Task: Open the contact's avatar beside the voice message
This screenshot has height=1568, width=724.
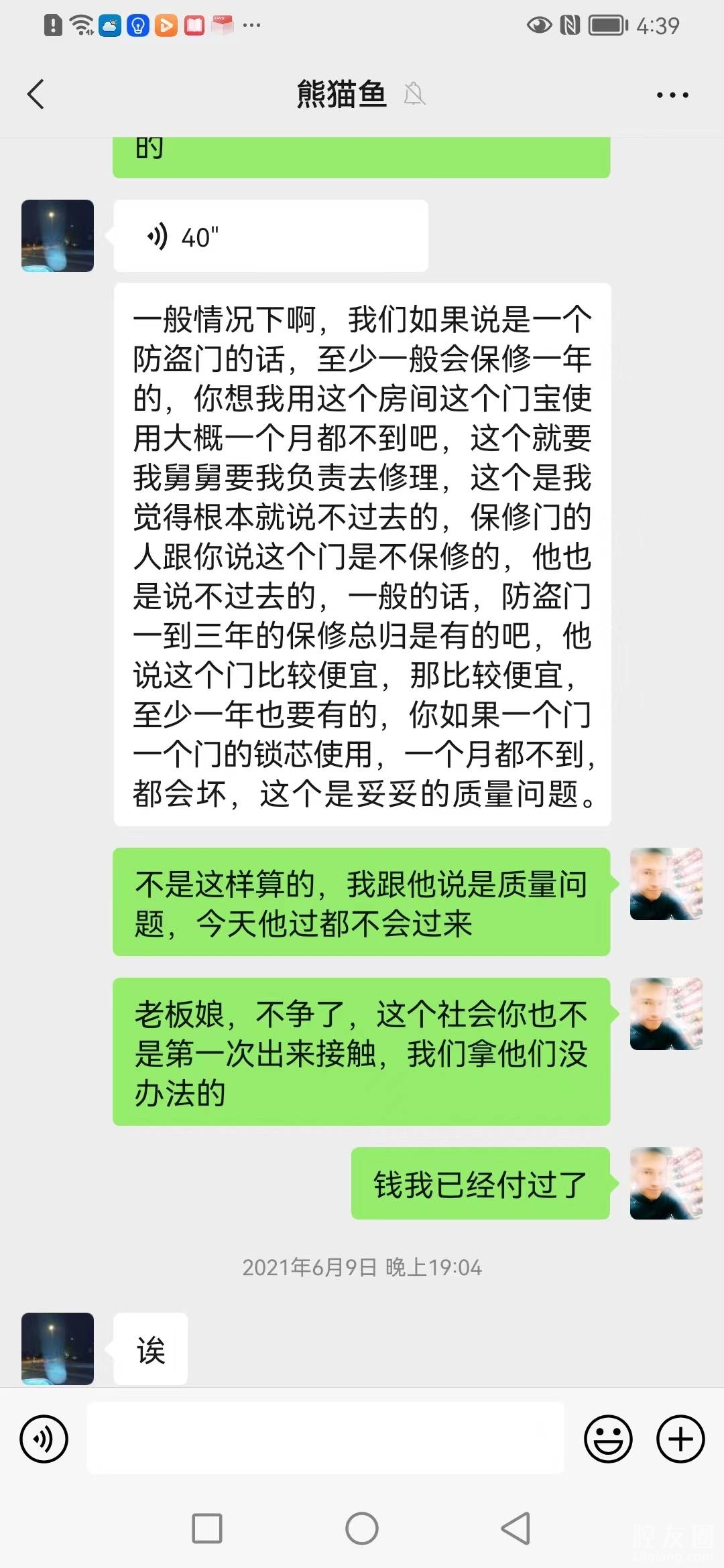Action: tap(58, 236)
